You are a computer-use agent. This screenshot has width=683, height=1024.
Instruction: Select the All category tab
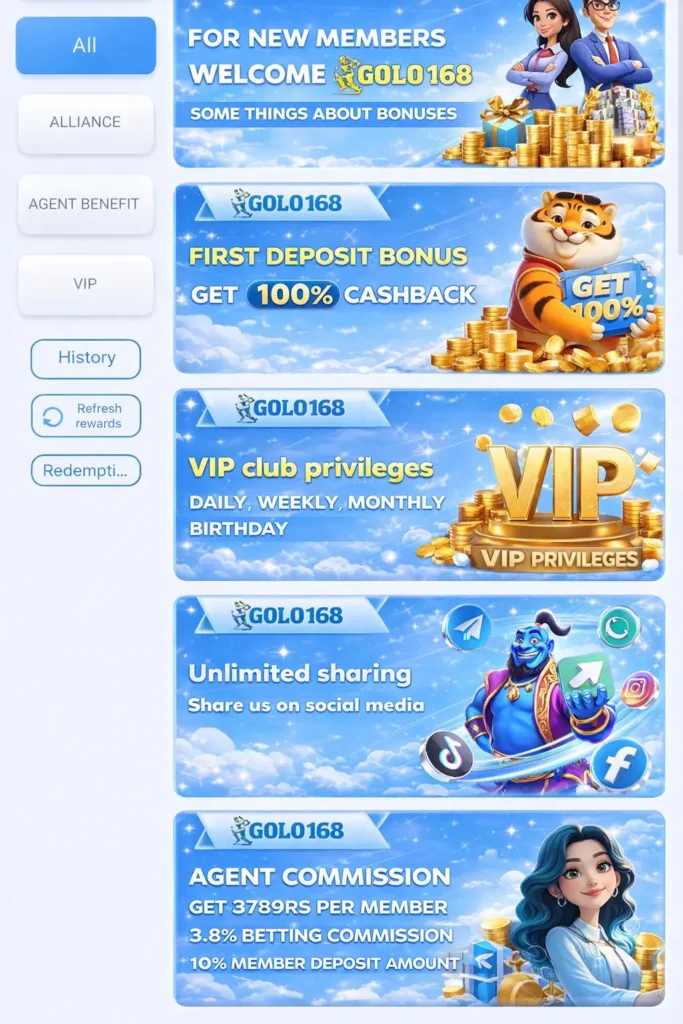[85, 45]
